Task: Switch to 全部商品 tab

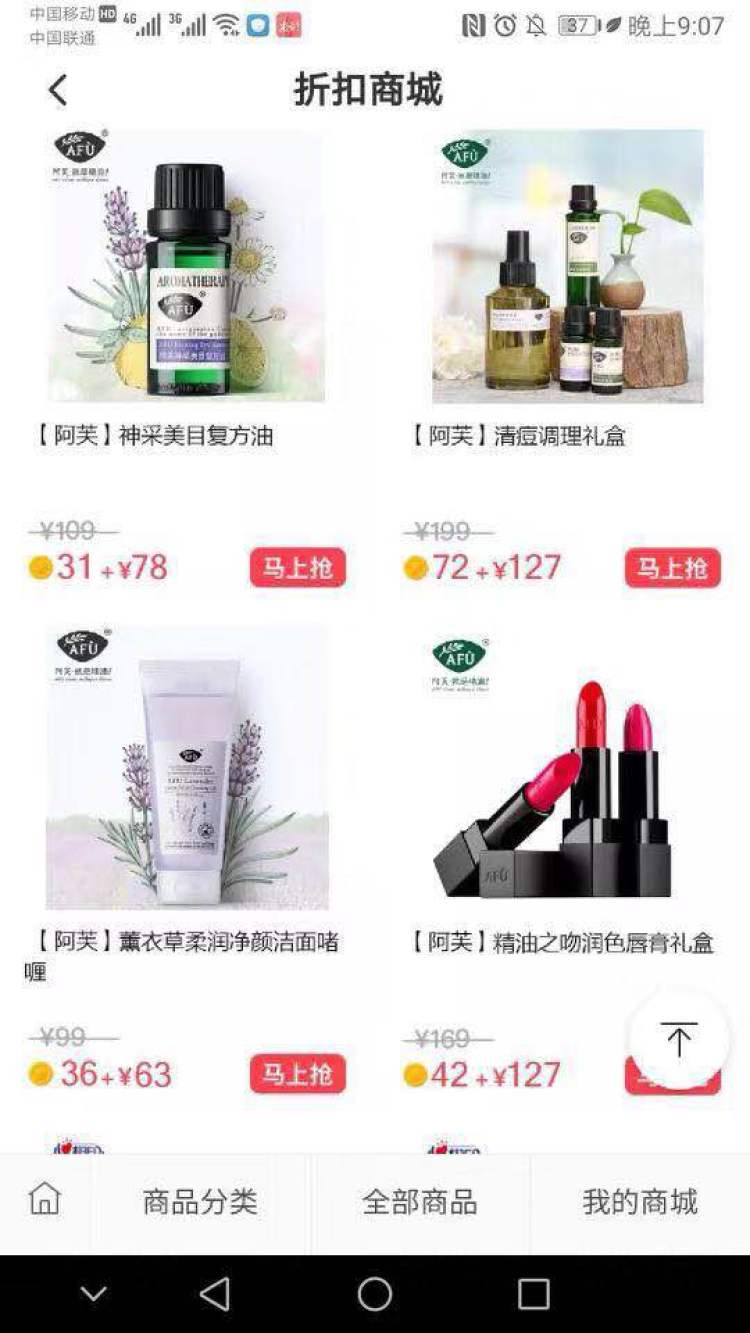Action: pos(419,1201)
